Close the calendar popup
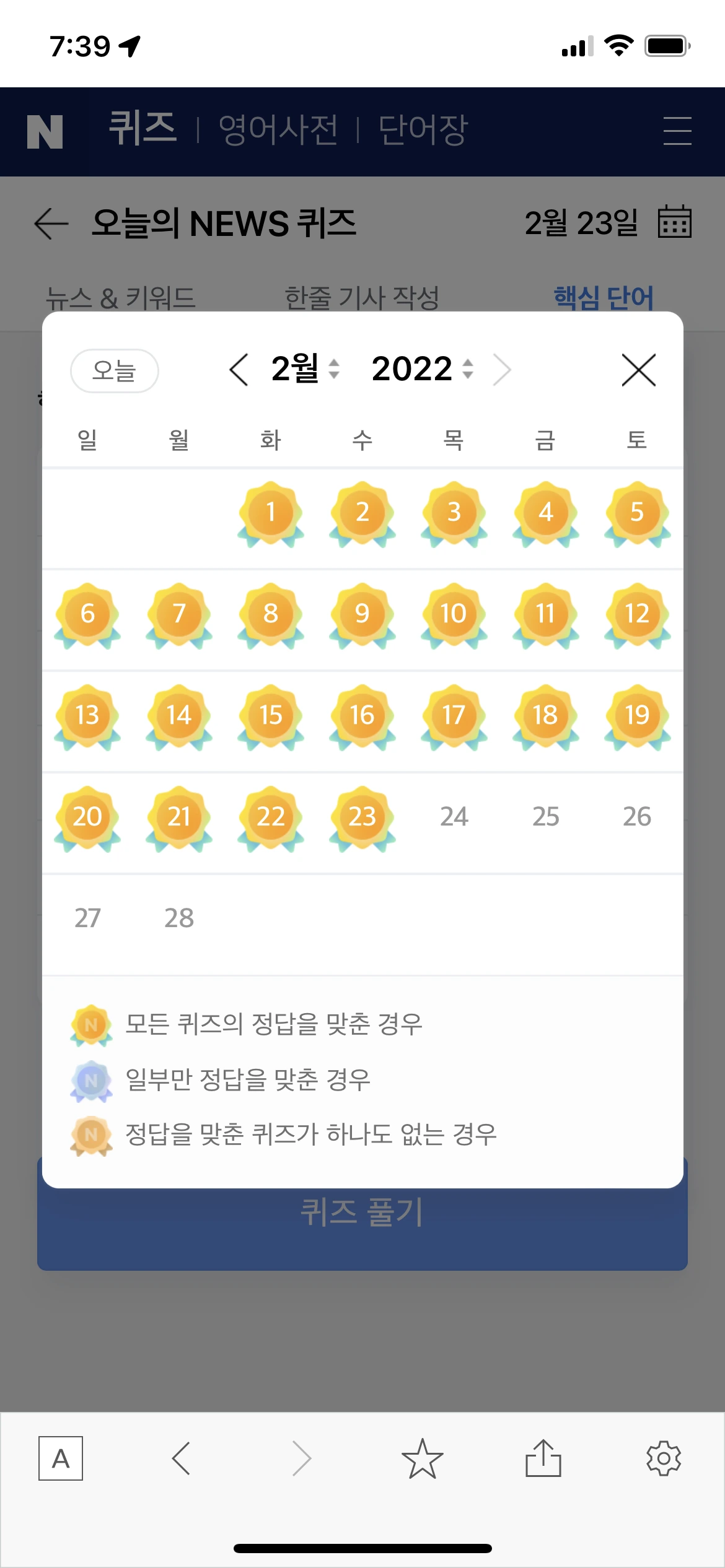 pos(638,370)
